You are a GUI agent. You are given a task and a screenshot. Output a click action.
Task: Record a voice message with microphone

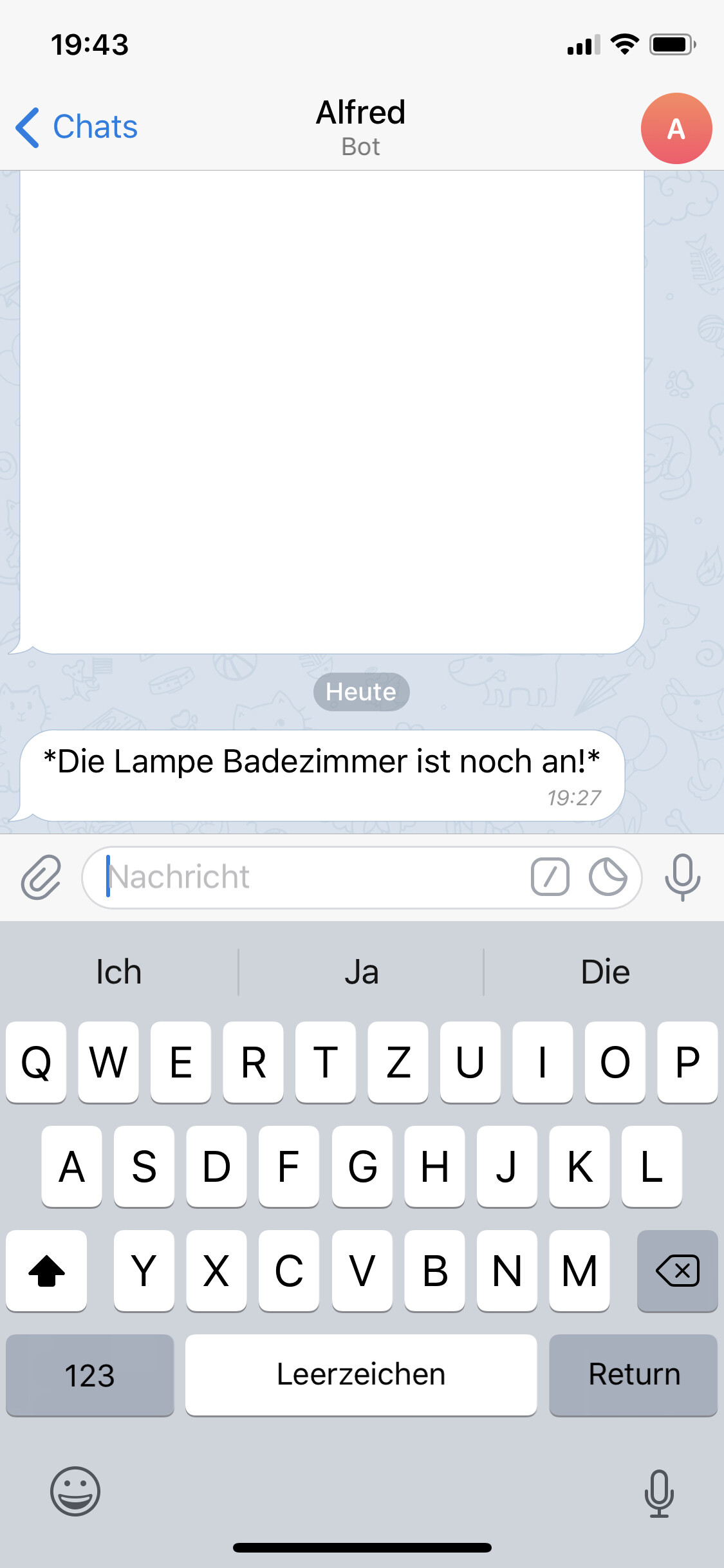point(682,877)
